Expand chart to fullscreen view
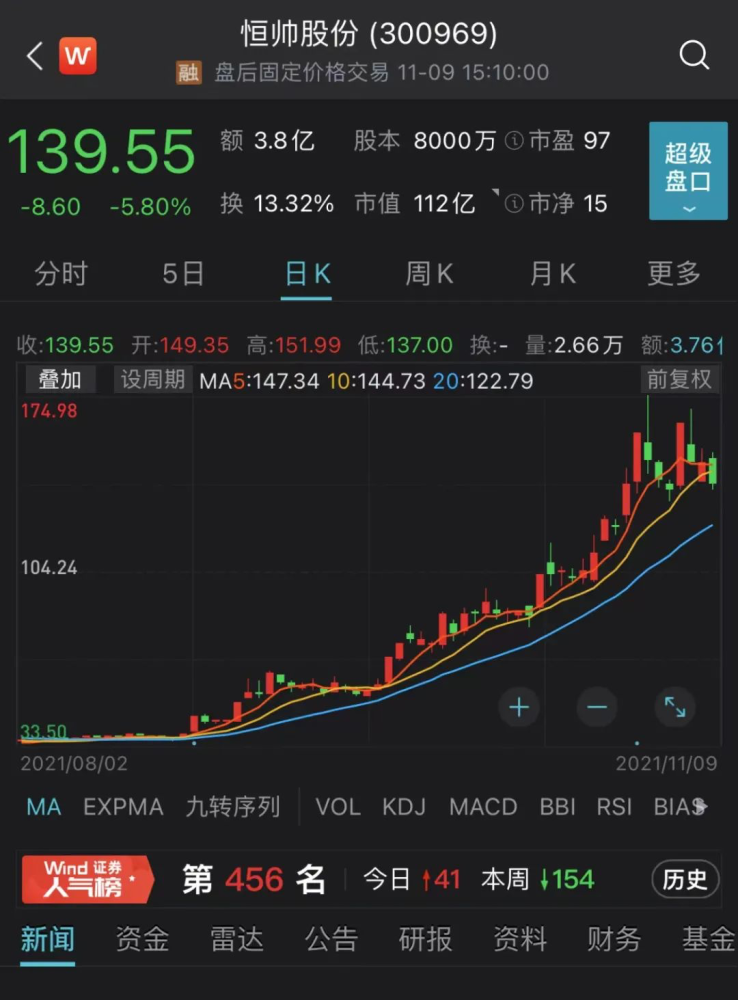The width and height of the screenshot is (738, 1000). [x=674, y=707]
